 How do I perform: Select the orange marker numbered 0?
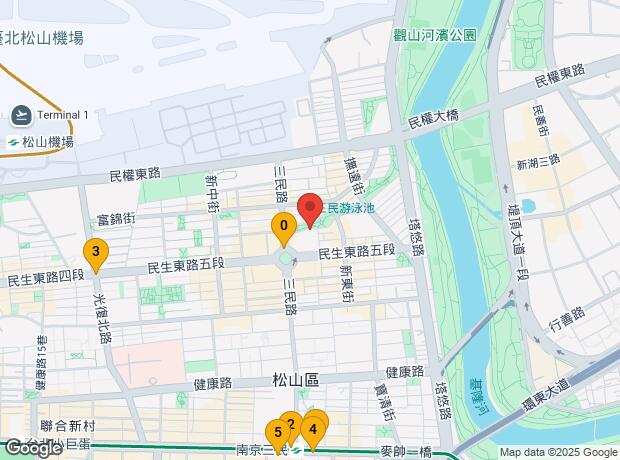(x=284, y=228)
